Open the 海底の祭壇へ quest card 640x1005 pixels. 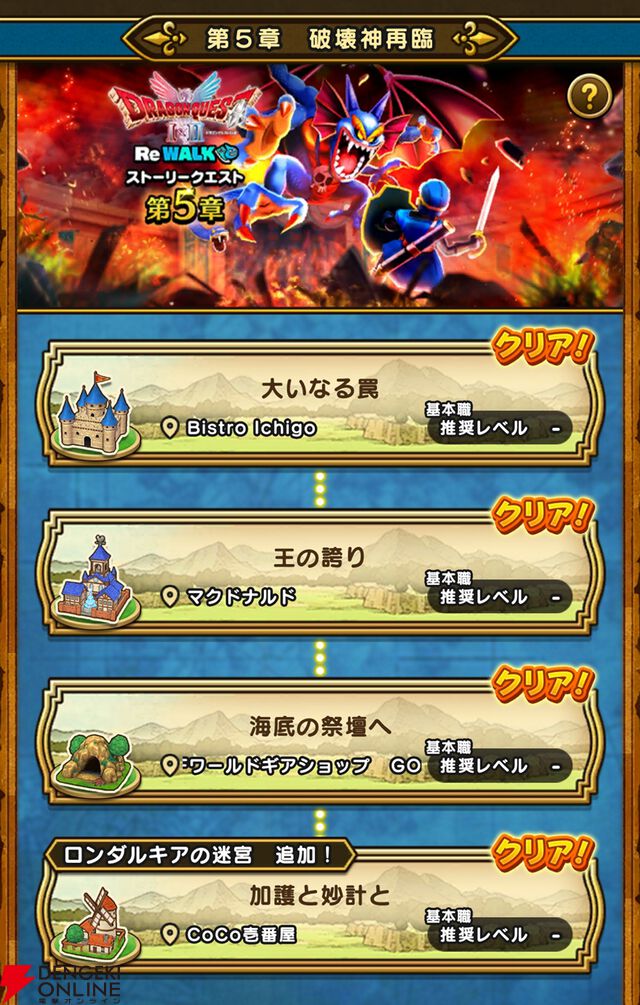(320, 745)
